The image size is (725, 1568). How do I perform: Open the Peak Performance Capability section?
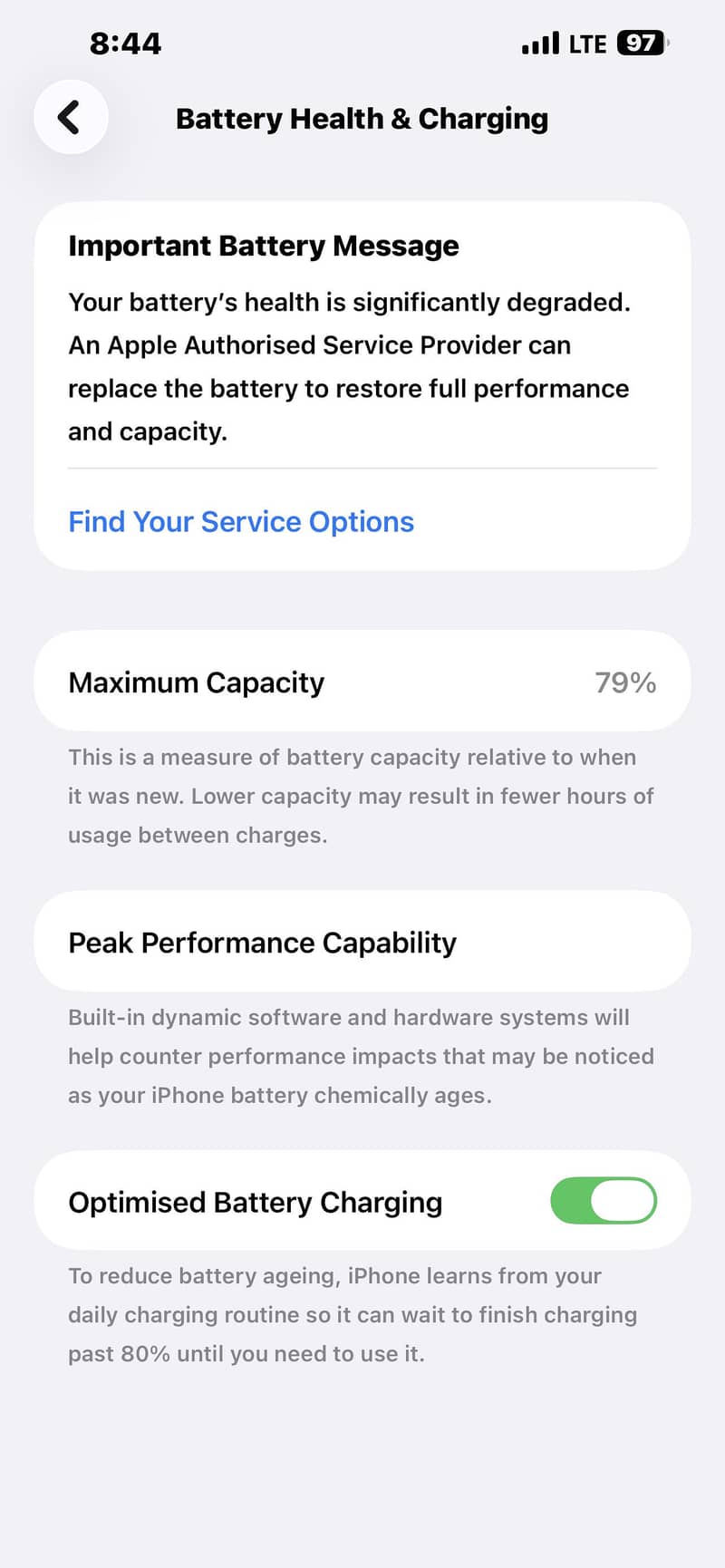[362, 942]
